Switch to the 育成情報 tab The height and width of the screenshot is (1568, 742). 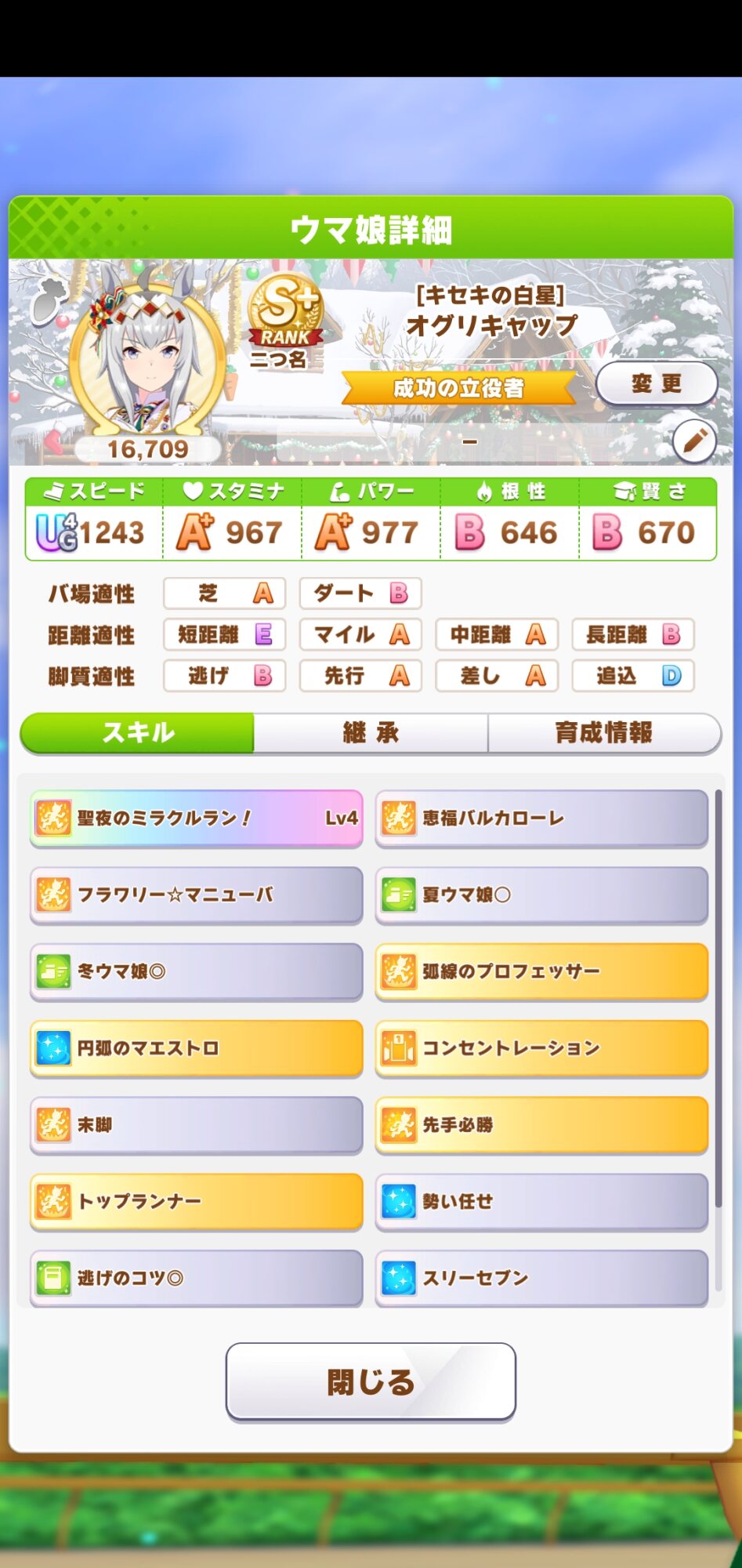603,733
